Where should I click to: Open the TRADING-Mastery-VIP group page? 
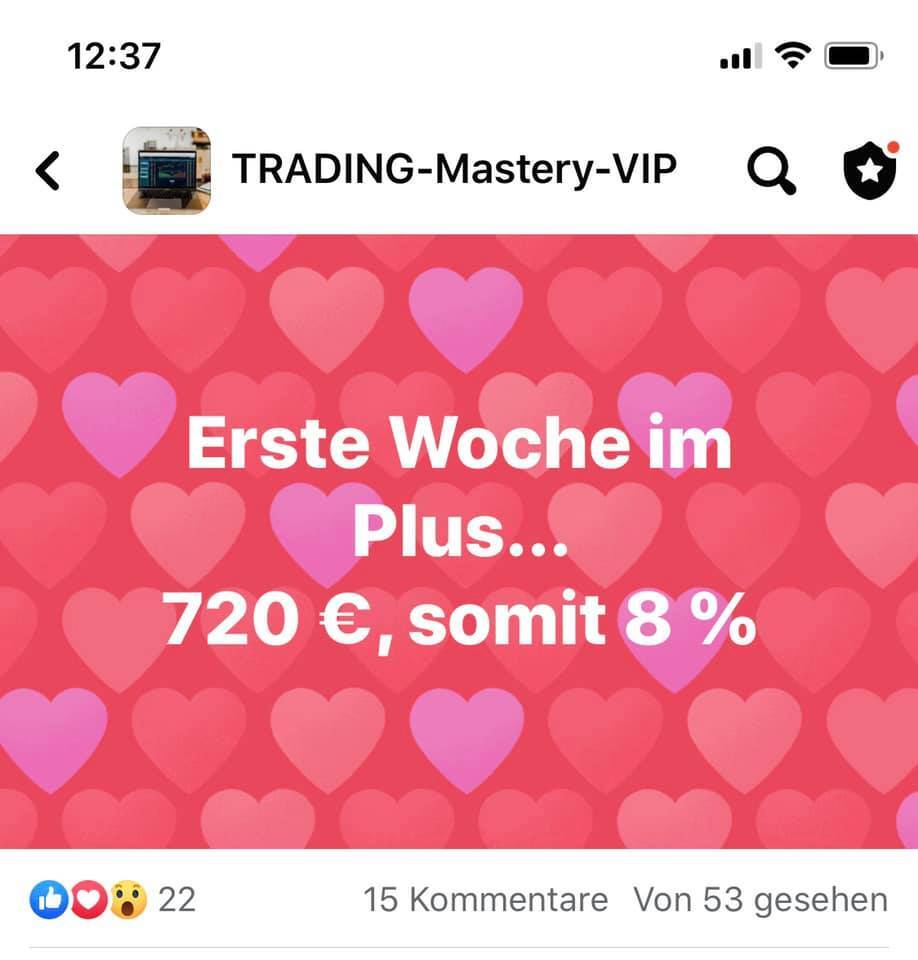[454, 171]
